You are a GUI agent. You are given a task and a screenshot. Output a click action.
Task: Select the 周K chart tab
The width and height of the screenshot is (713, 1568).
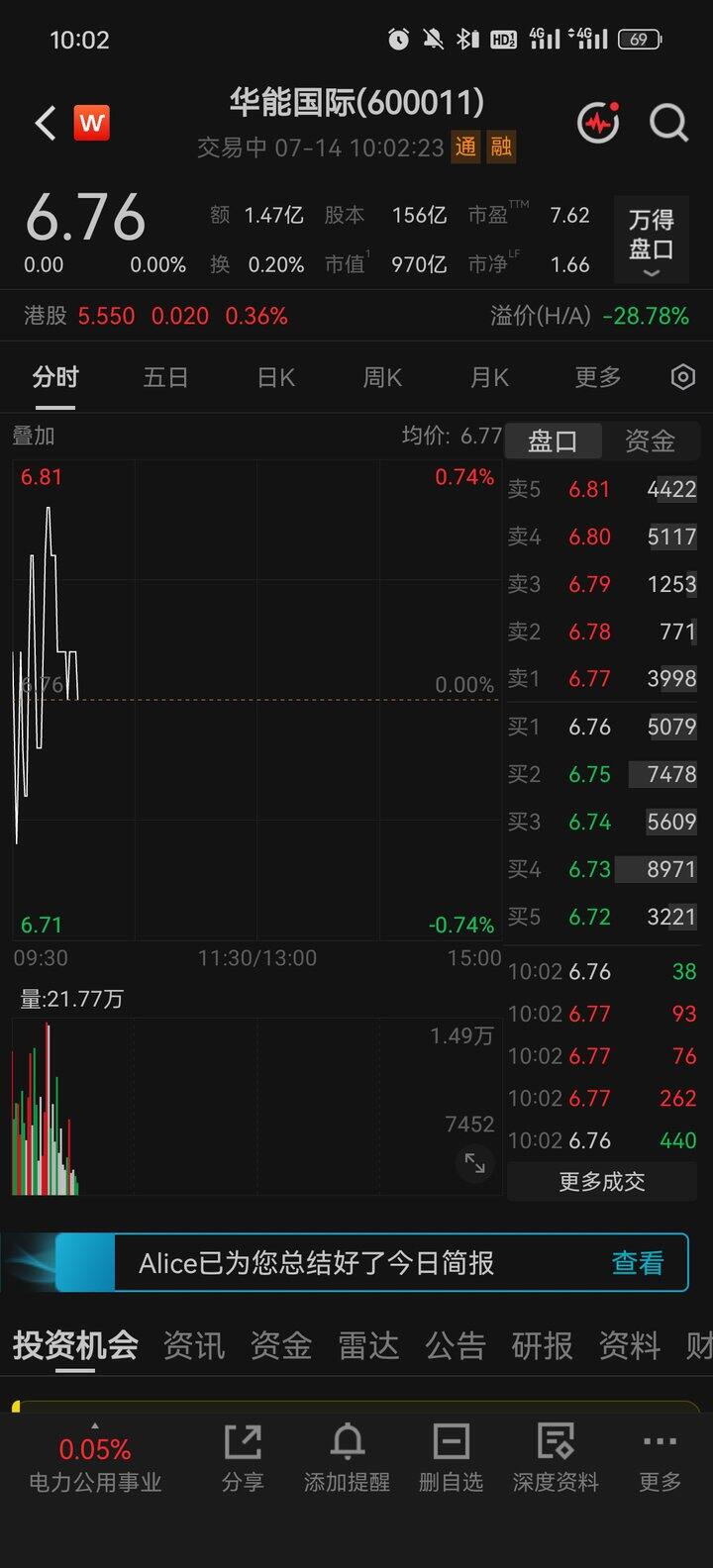tap(382, 377)
